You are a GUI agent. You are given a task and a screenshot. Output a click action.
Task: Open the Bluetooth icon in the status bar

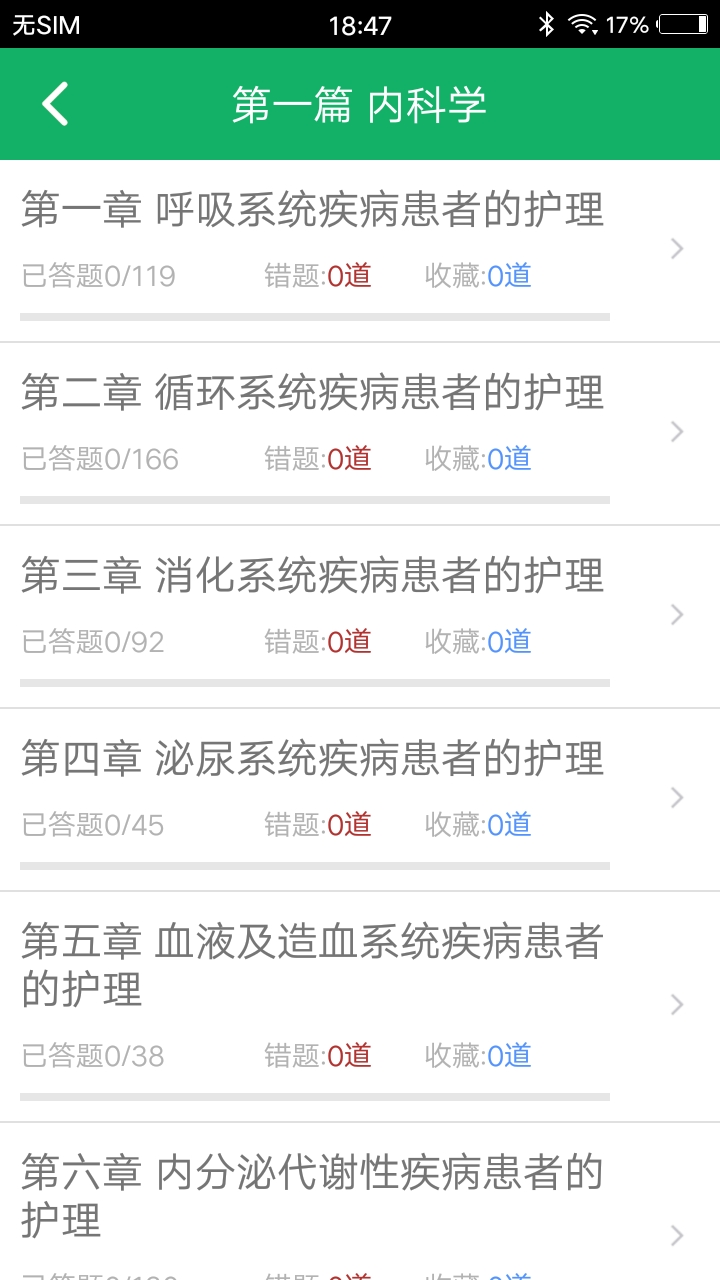(x=548, y=25)
